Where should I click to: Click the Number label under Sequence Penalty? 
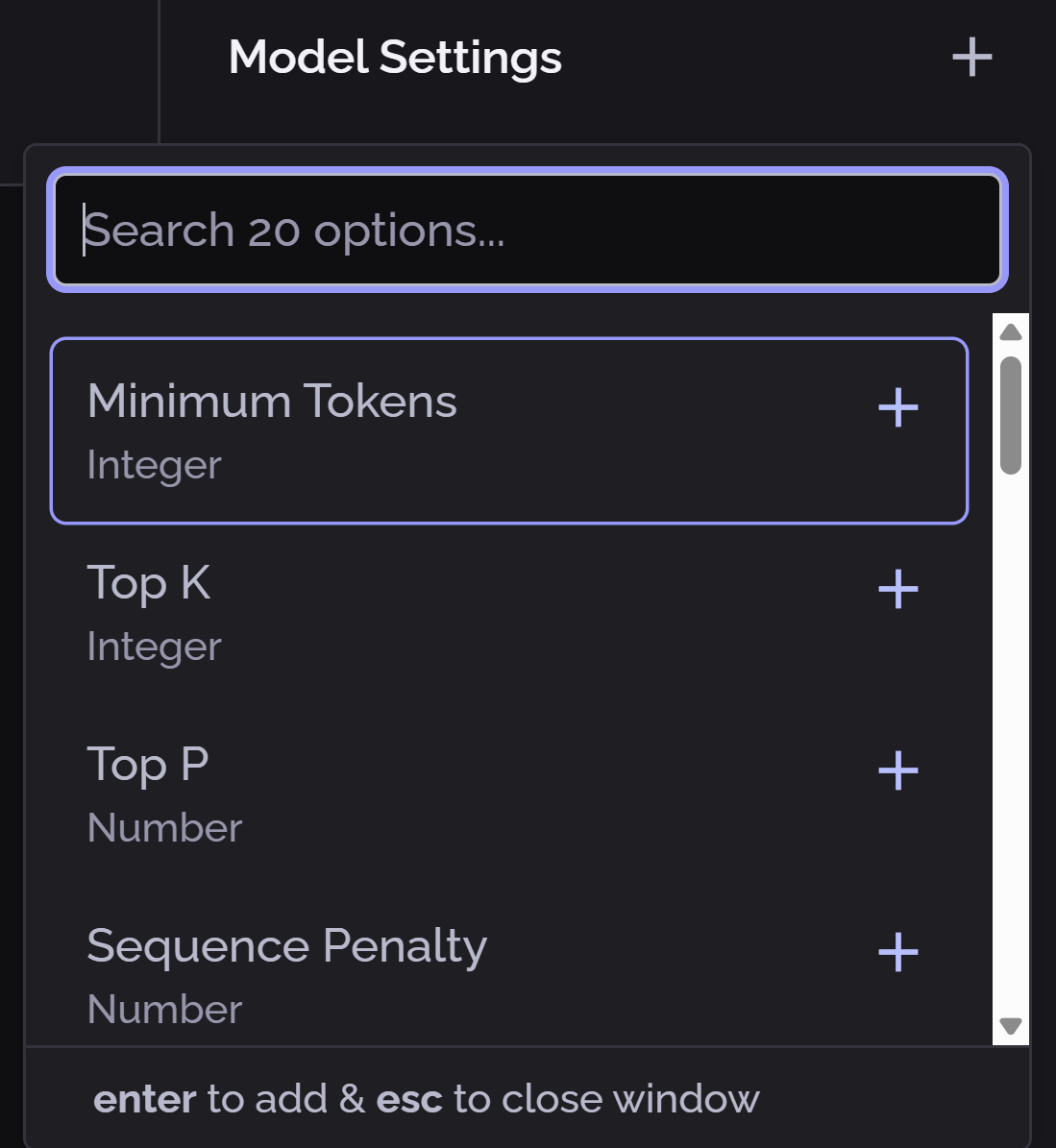(x=164, y=1009)
